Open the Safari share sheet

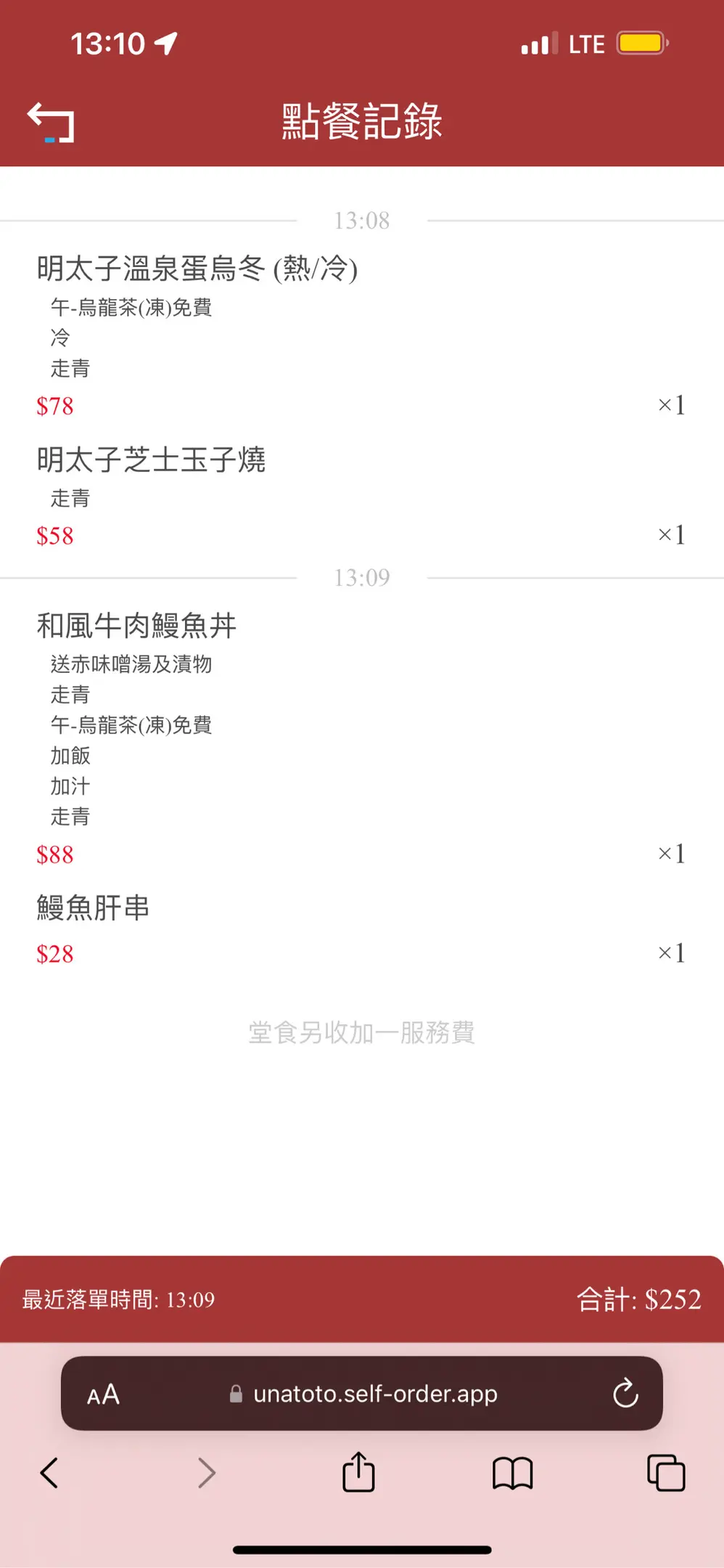(x=358, y=1471)
